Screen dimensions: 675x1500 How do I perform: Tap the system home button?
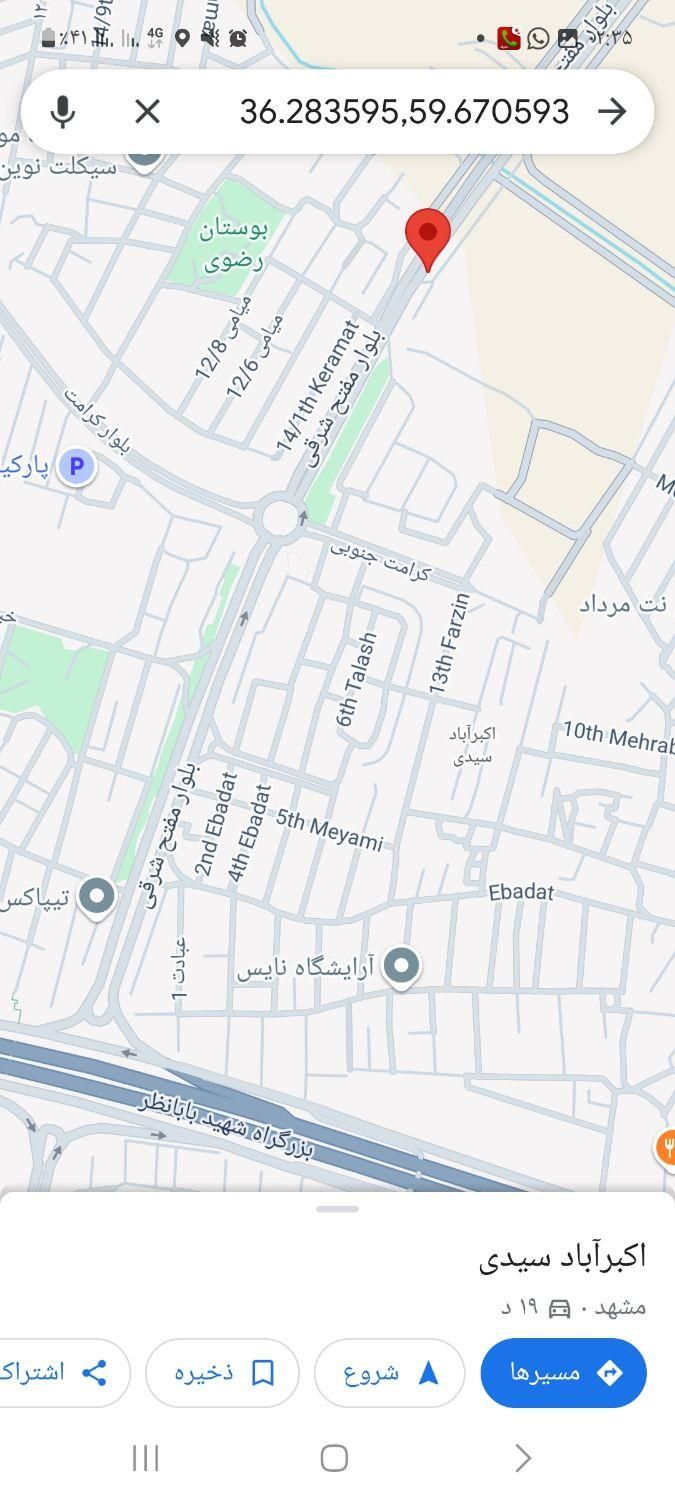pyautogui.click(x=335, y=1458)
